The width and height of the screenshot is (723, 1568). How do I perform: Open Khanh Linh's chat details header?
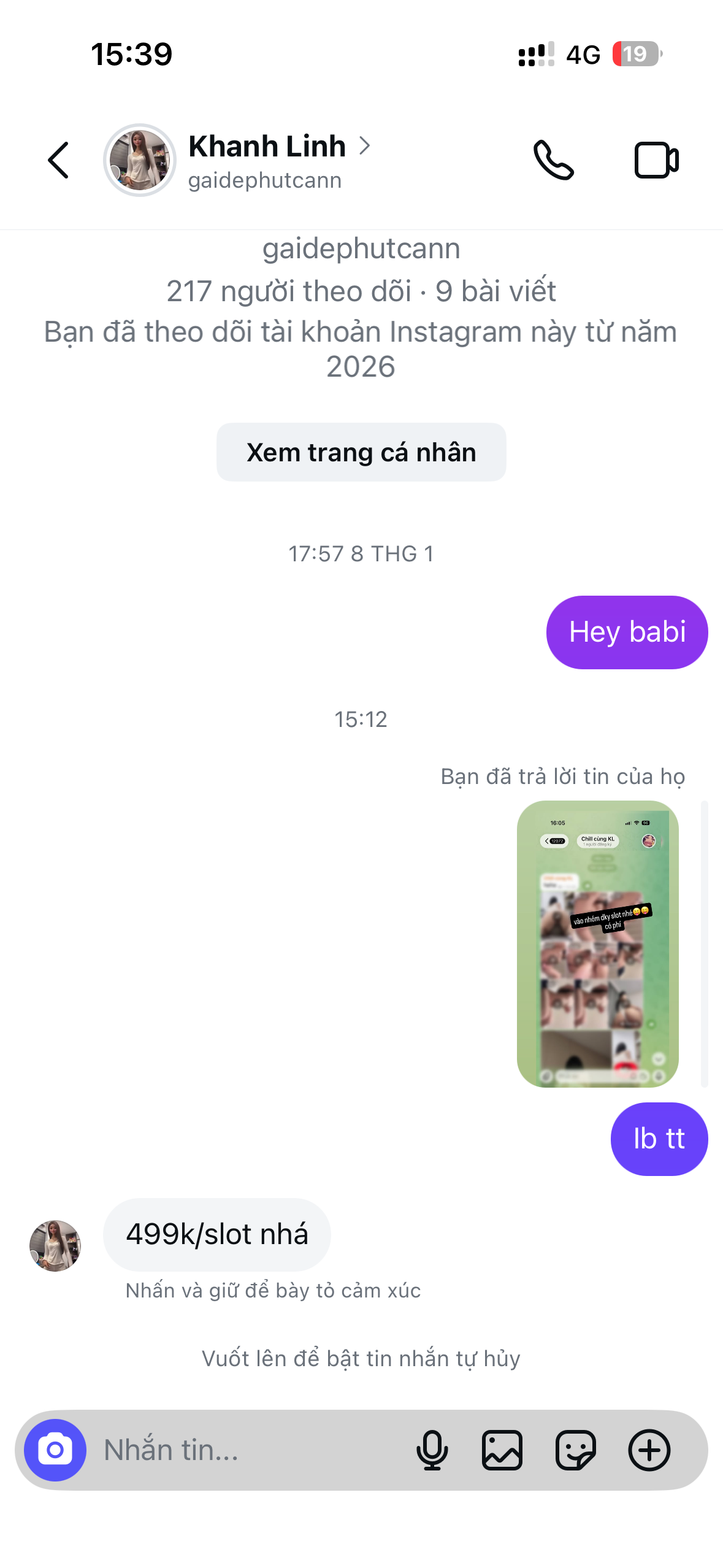point(267,159)
